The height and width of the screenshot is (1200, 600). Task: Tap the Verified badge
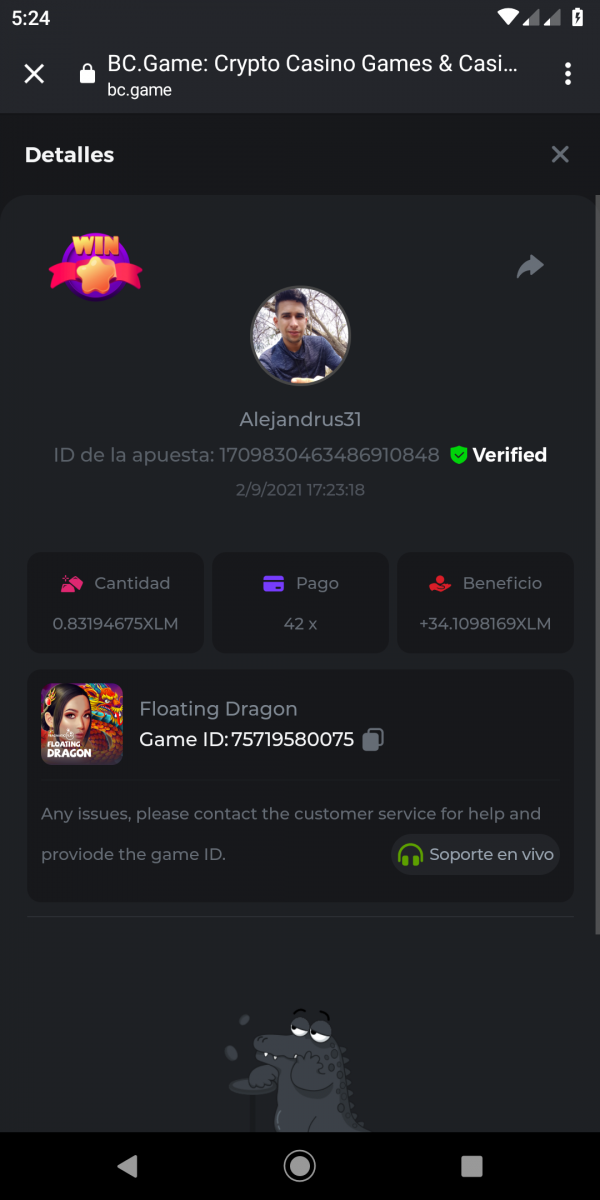click(498, 455)
